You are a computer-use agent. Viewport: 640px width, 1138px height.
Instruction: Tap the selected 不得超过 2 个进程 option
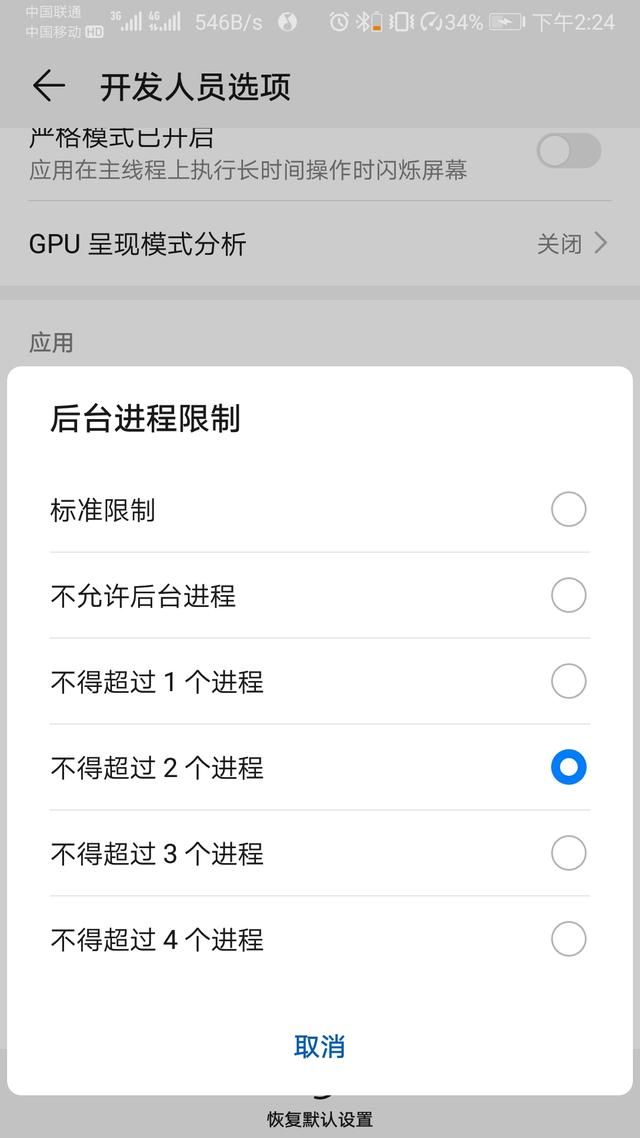coord(319,767)
